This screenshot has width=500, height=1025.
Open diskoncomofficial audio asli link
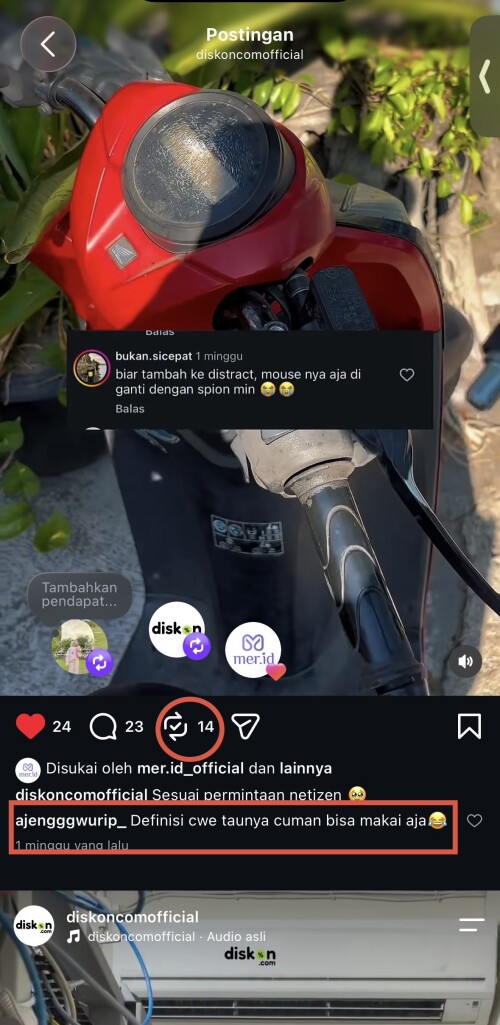pyautogui.click(x=176, y=937)
